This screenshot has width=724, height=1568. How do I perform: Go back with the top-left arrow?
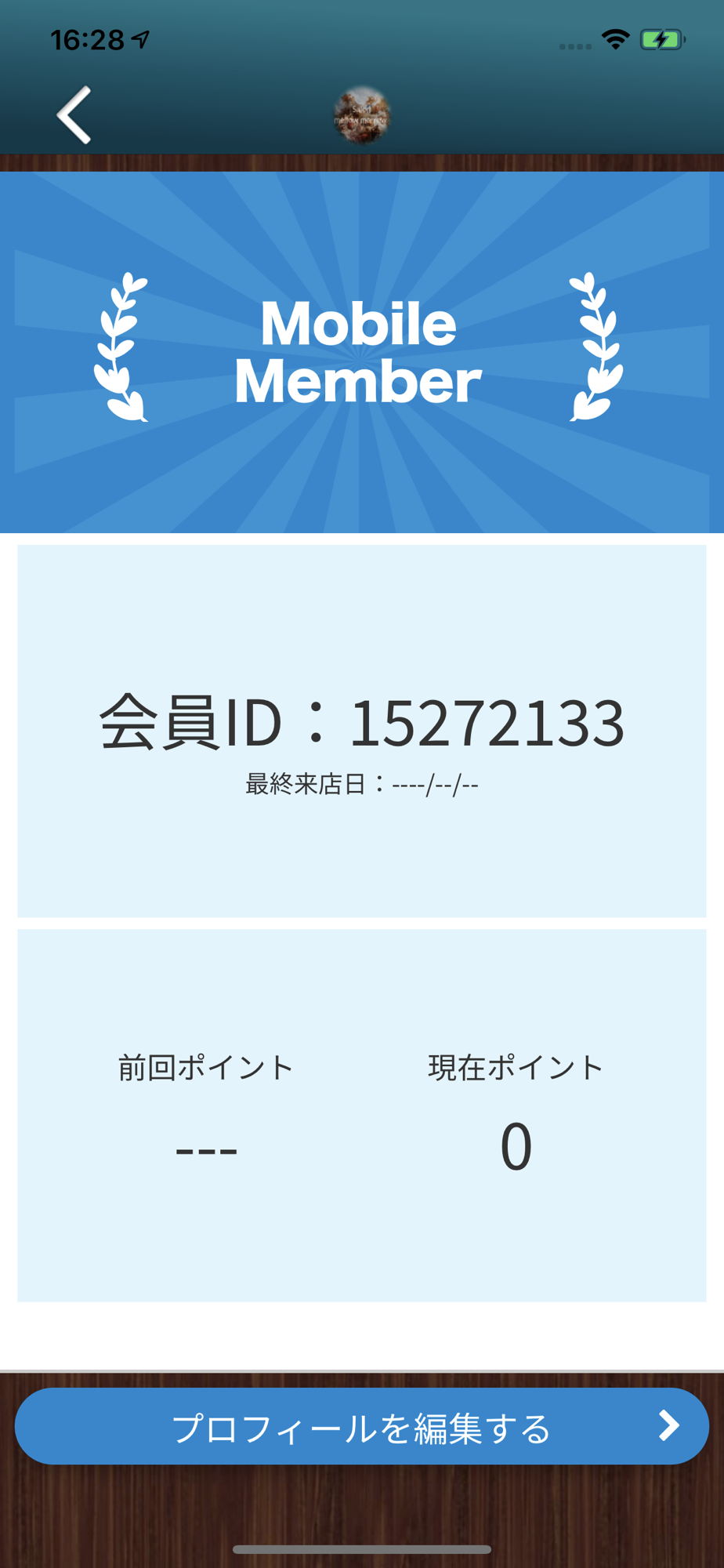click(74, 115)
